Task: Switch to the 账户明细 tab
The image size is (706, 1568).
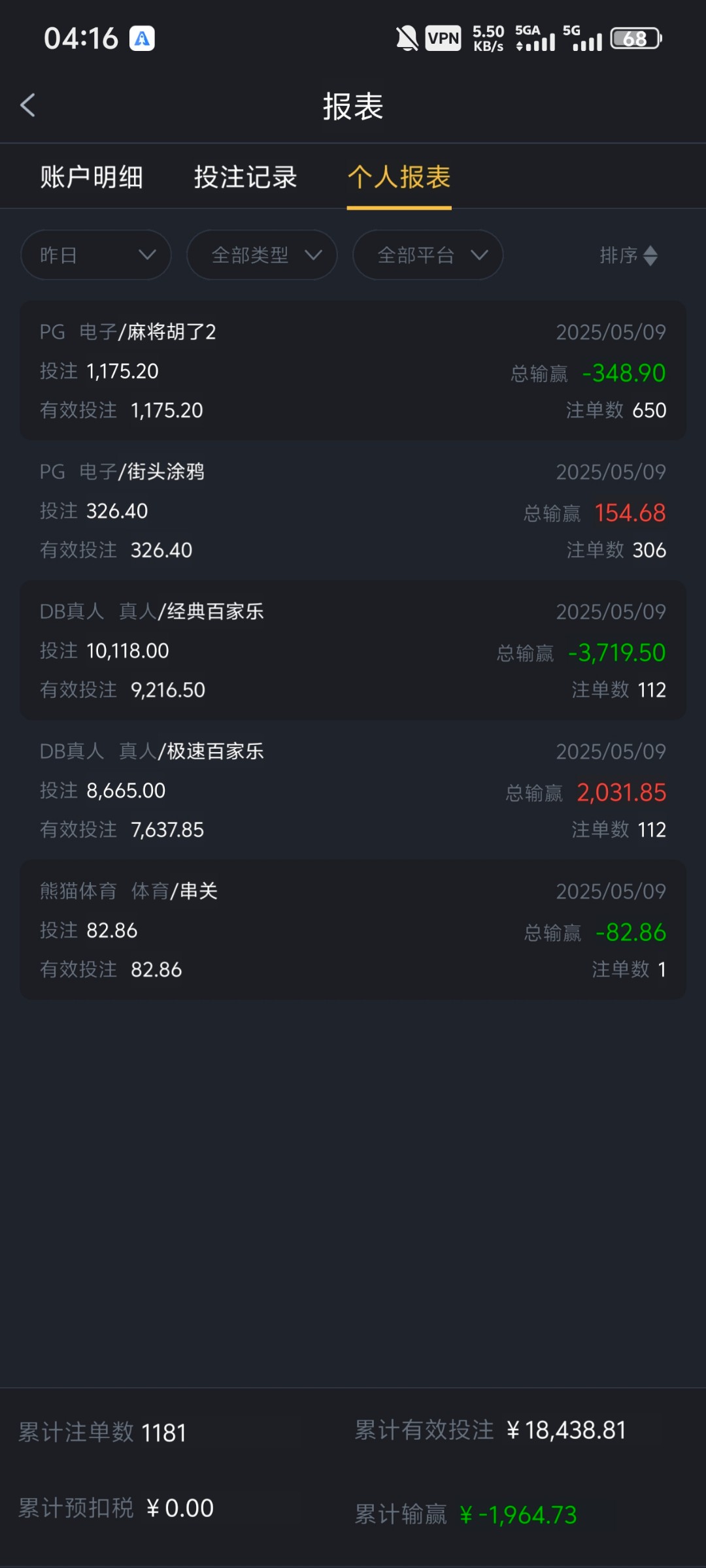Action: (x=92, y=177)
